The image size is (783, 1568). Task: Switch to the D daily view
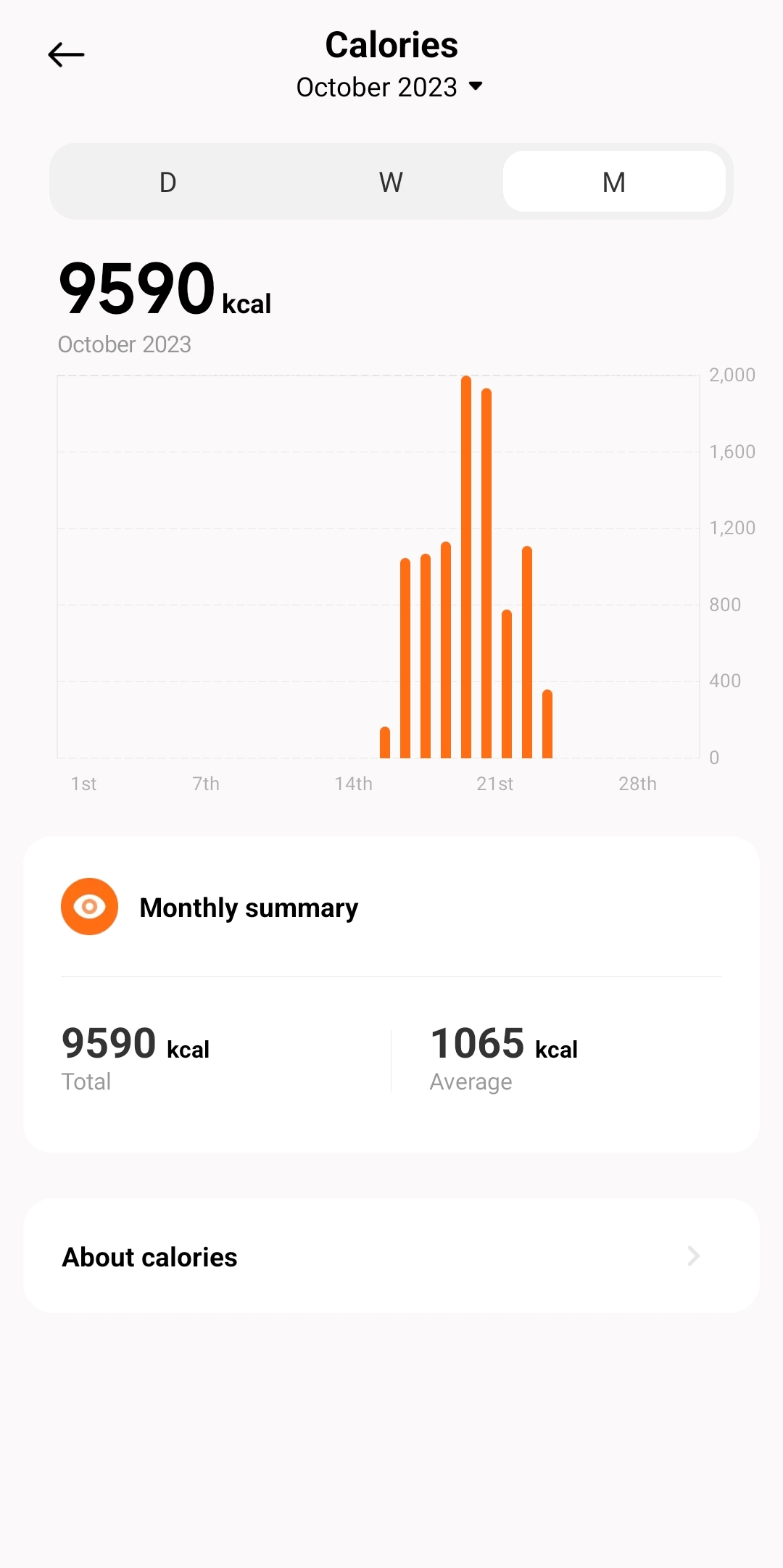click(168, 182)
